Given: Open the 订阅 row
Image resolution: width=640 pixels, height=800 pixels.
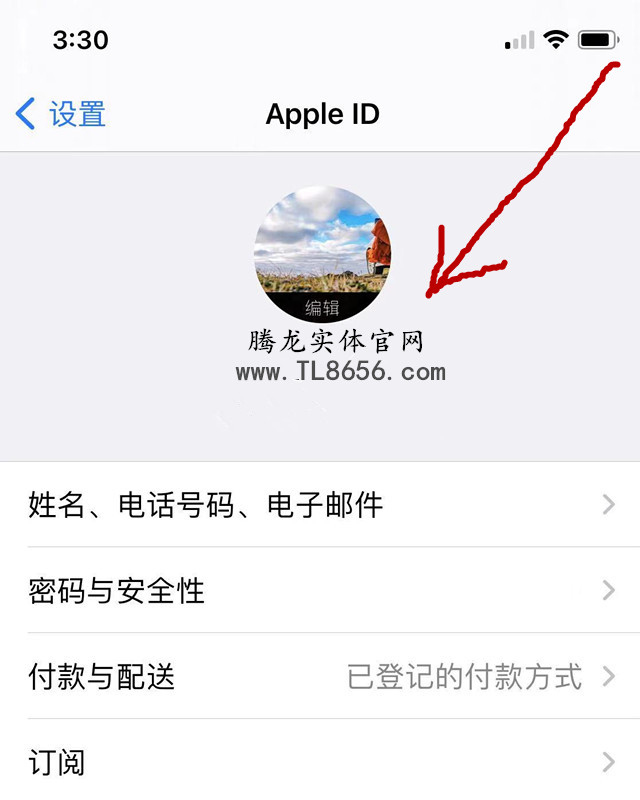Looking at the screenshot, I should pyautogui.click(x=320, y=763).
